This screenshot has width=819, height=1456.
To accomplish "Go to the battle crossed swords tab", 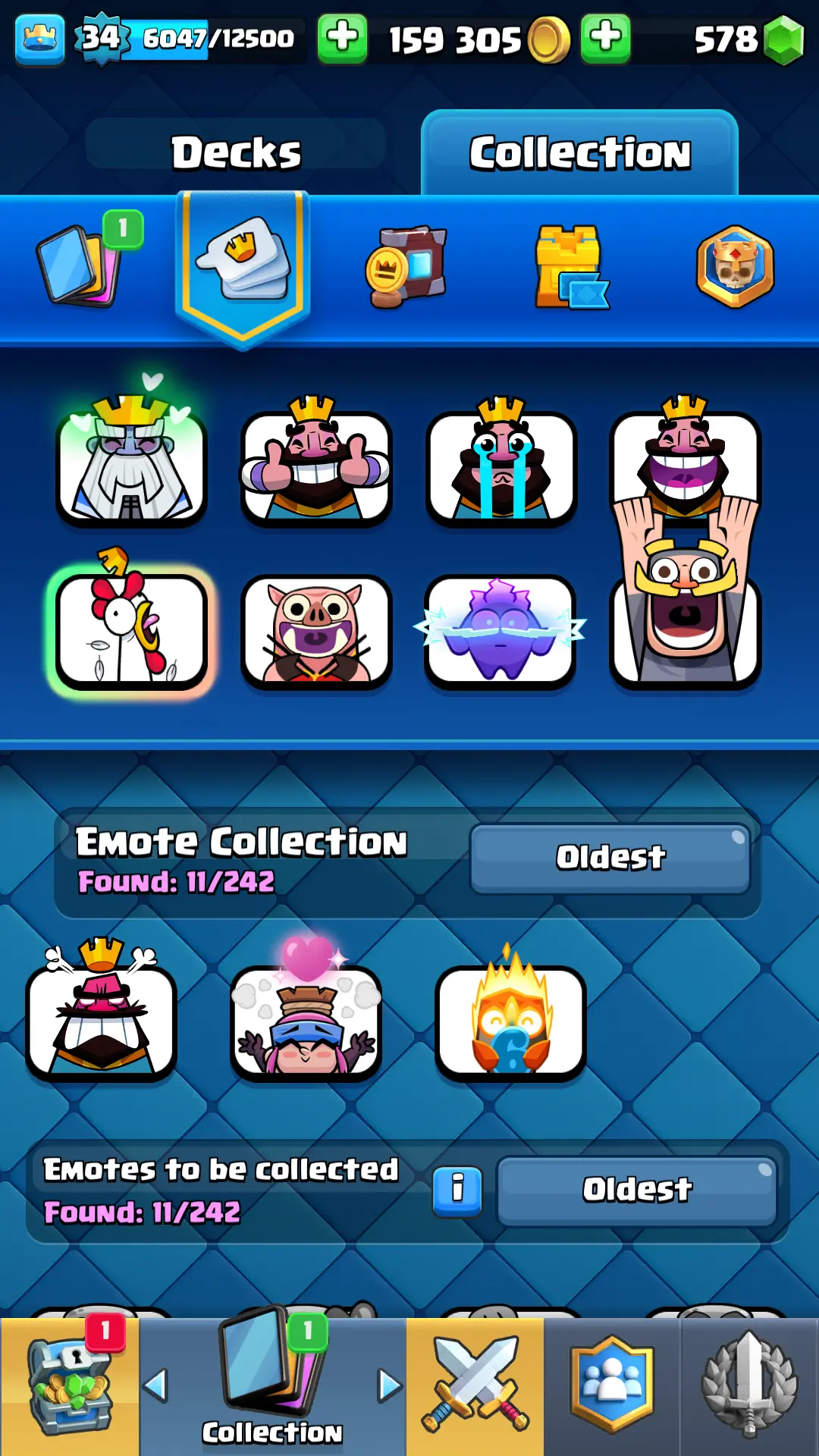I will point(475,1386).
